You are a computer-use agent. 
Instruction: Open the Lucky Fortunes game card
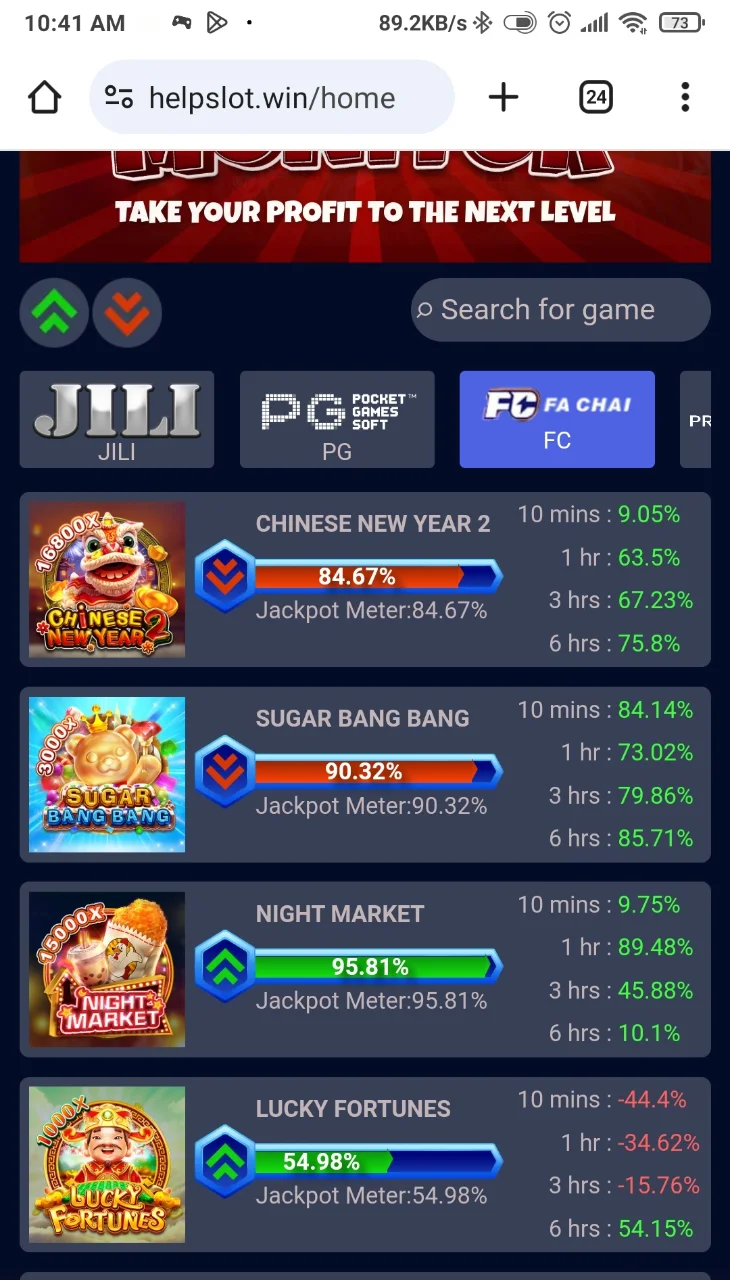pos(365,1165)
